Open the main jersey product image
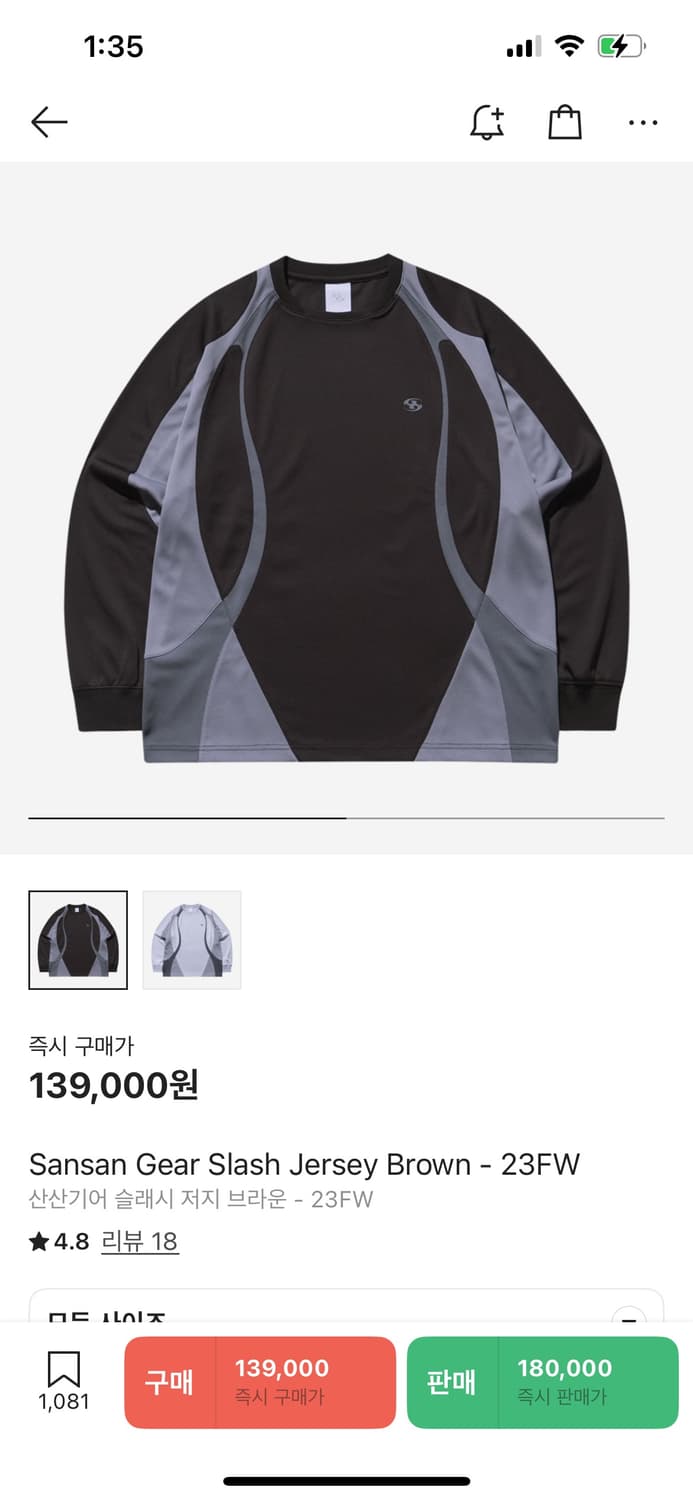The image size is (693, 1500). click(x=346, y=510)
